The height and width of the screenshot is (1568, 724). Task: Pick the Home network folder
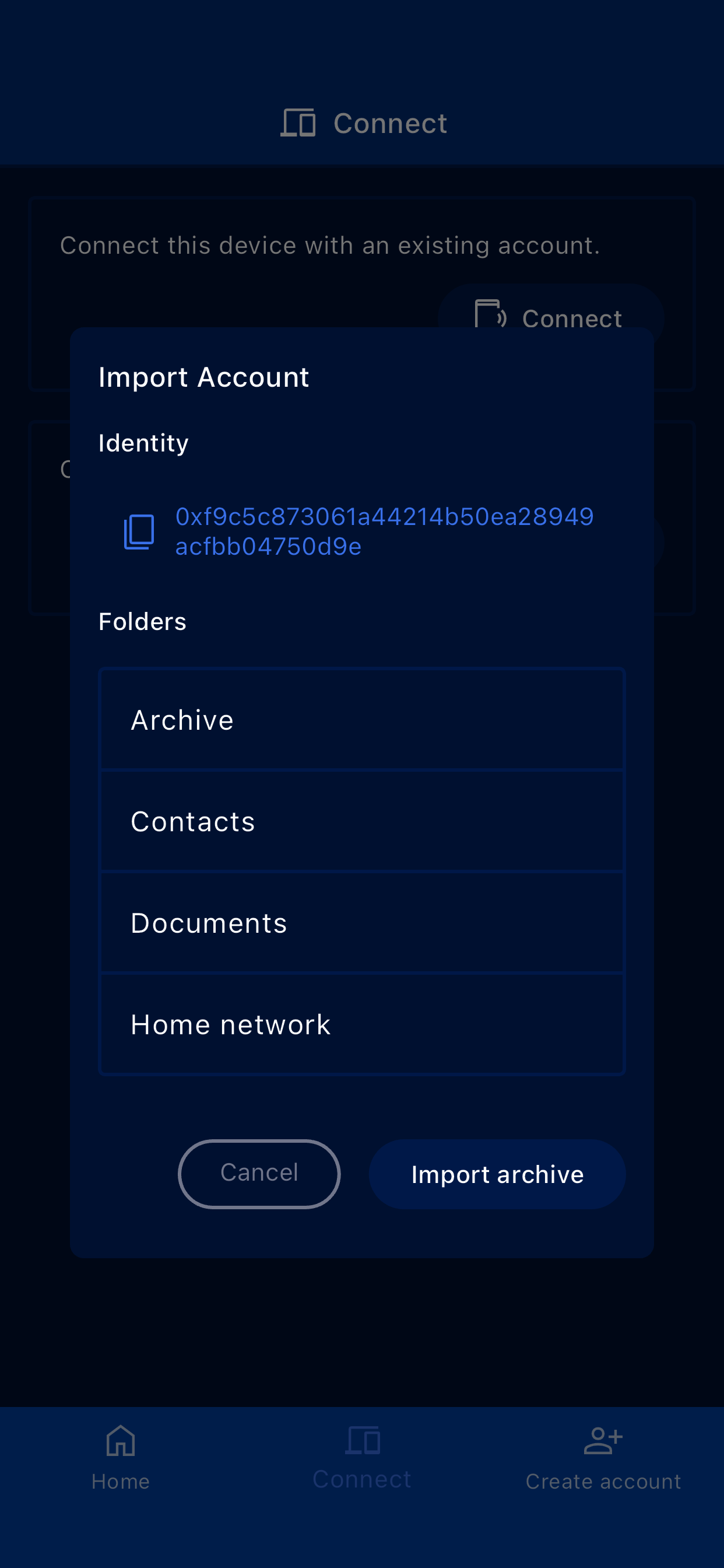point(361,1024)
